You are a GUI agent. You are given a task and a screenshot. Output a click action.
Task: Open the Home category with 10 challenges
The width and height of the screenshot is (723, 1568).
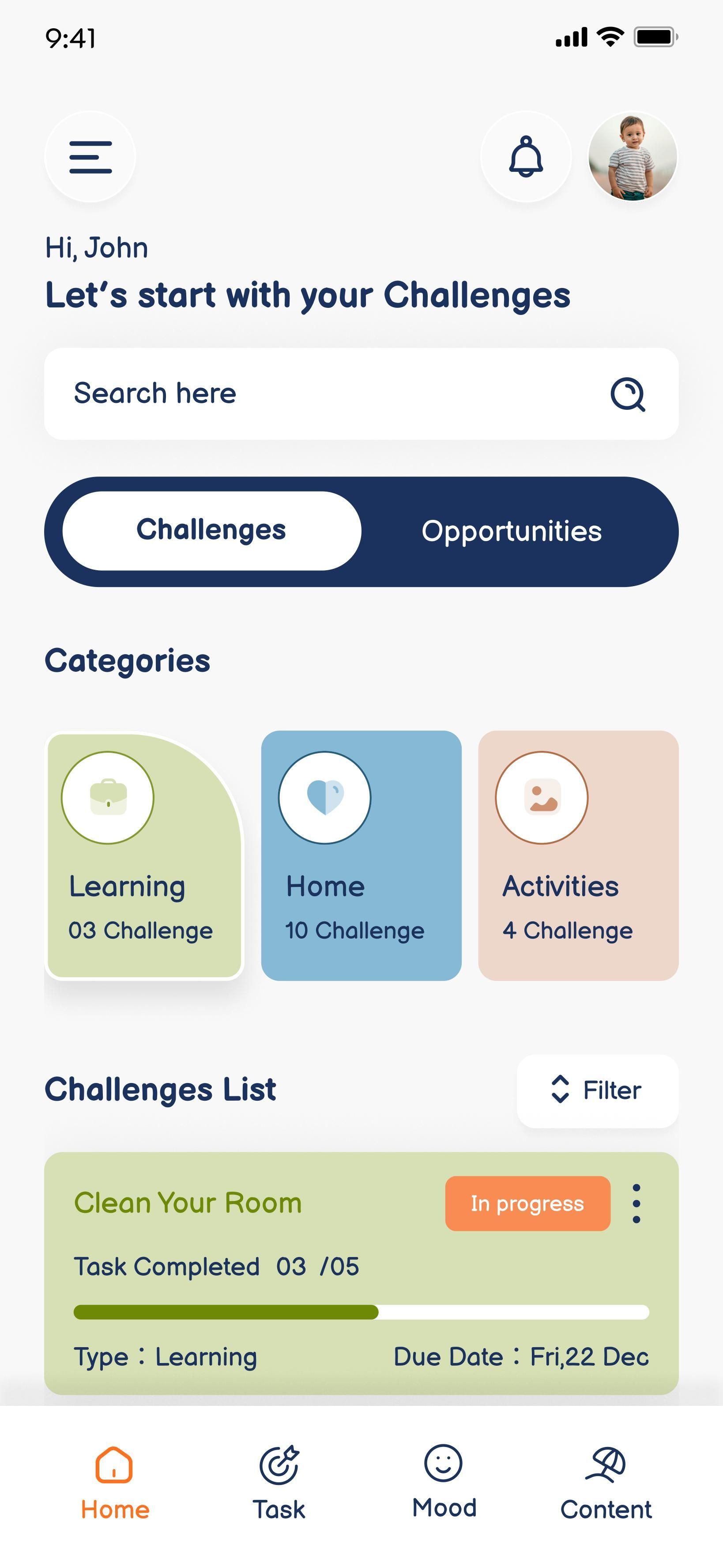pos(361,855)
